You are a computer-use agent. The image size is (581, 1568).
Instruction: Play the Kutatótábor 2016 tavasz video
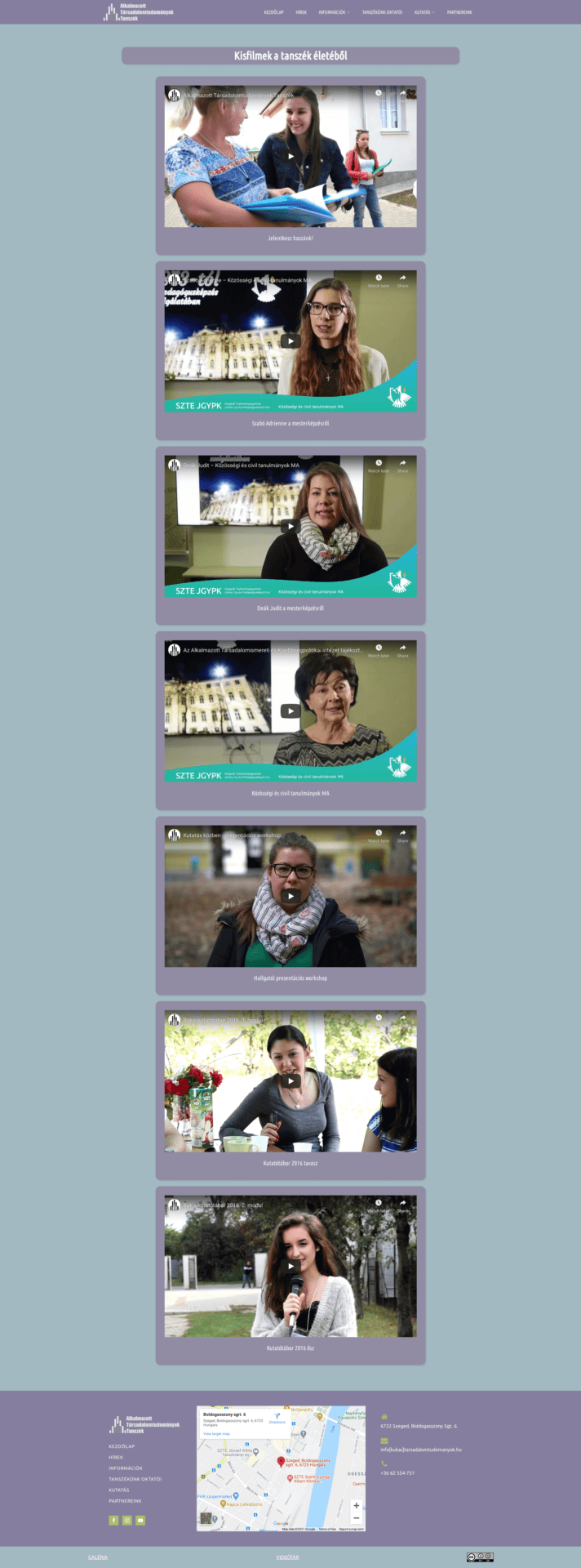[290, 1080]
